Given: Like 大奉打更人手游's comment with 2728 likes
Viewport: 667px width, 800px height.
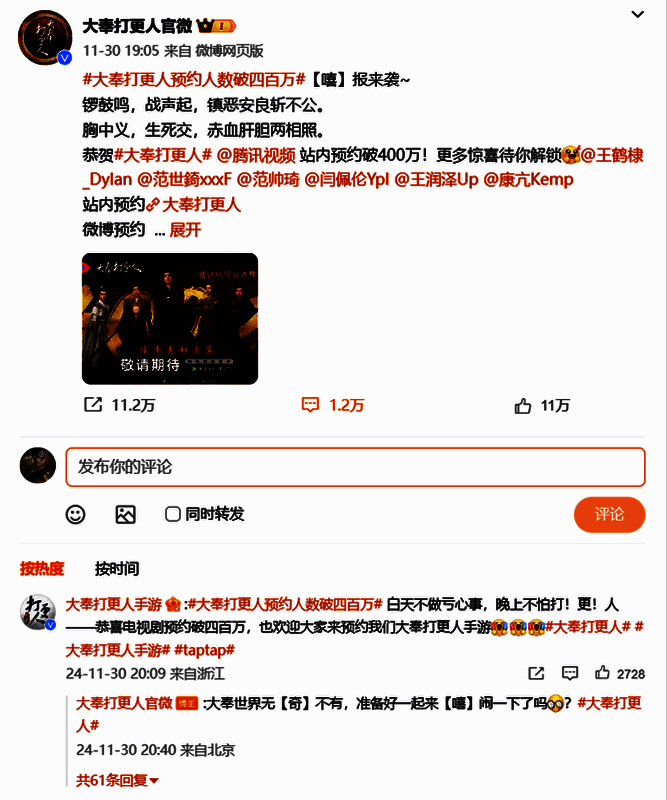Looking at the screenshot, I should tap(603, 673).
